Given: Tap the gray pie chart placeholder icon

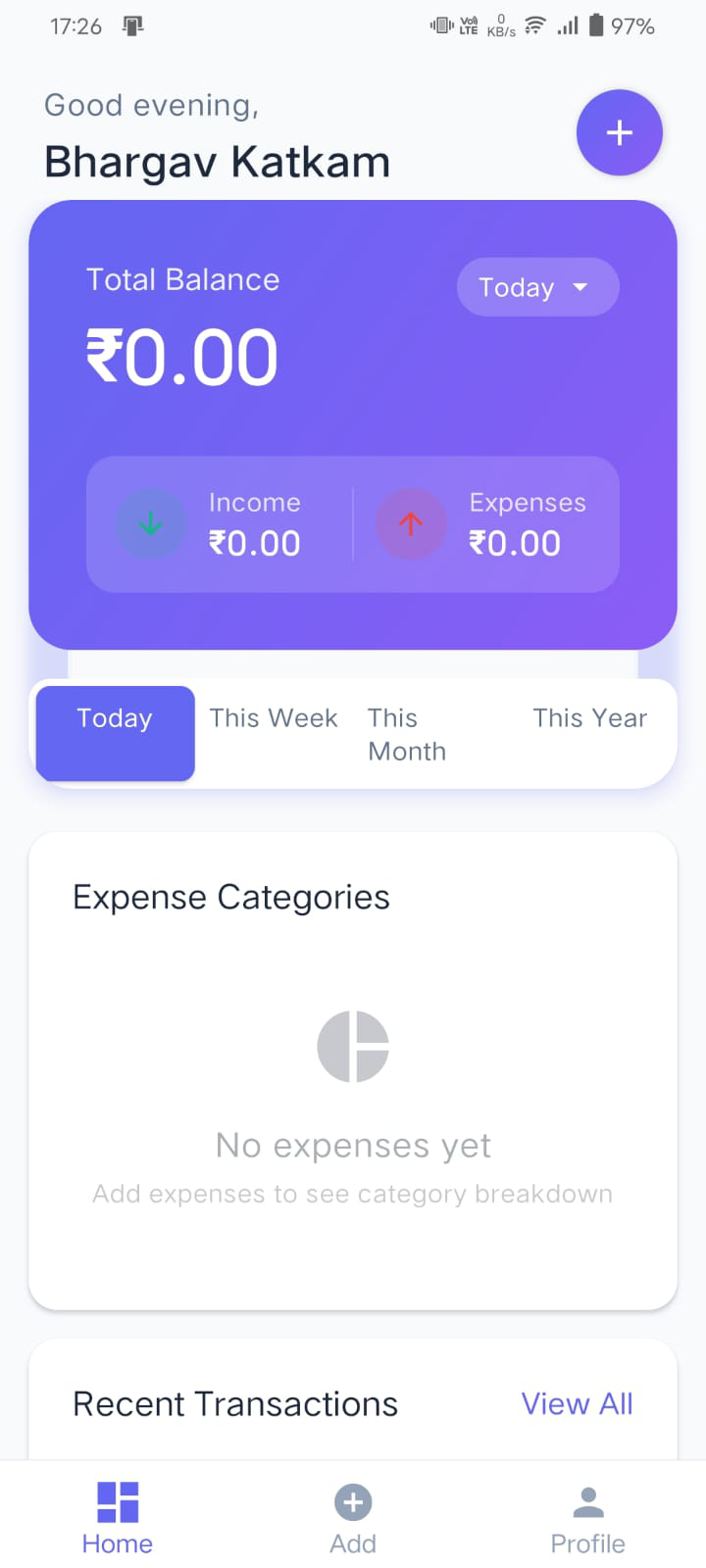Looking at the screenshot, I should click(353, 1046).
